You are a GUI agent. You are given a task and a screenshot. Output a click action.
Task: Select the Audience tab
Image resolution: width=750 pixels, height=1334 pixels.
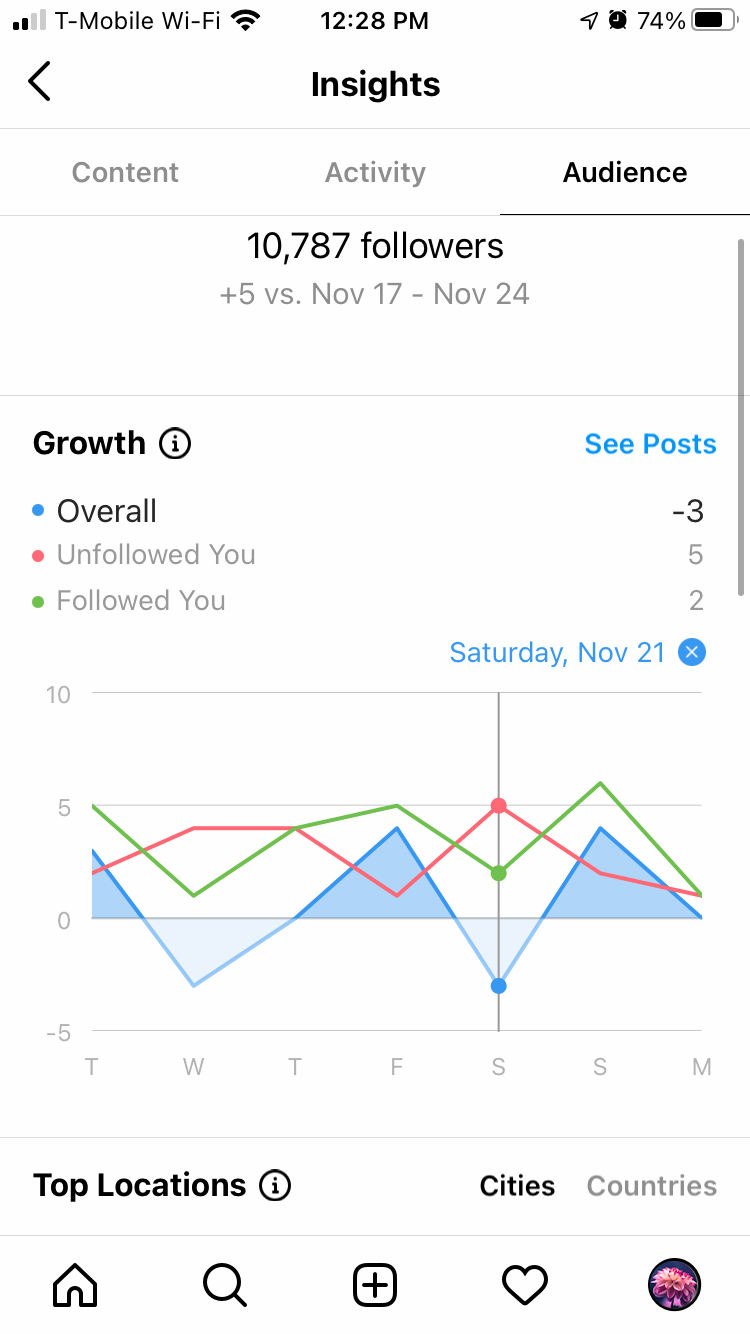point(625,172)
